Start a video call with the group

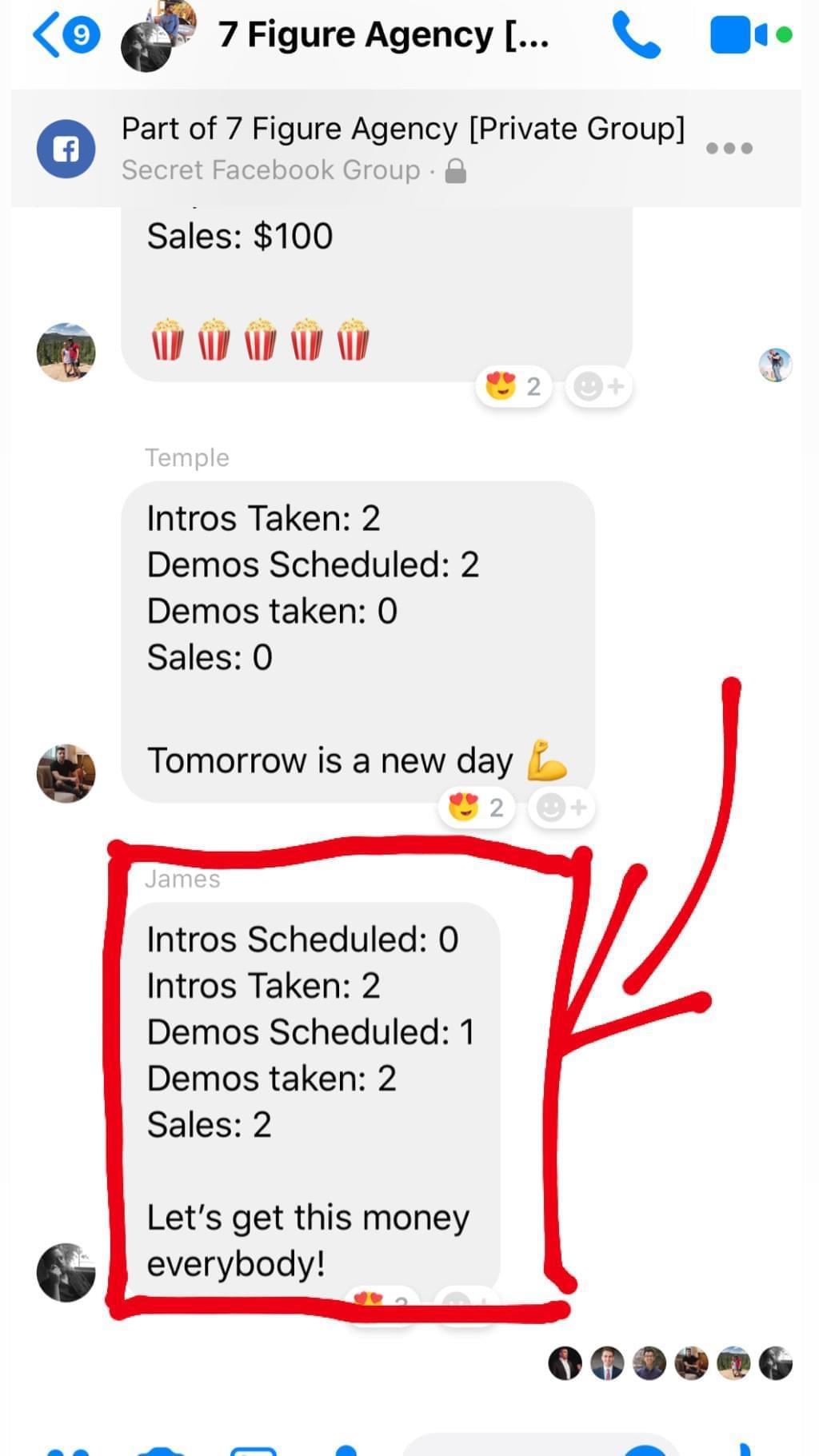pos(750,35)
